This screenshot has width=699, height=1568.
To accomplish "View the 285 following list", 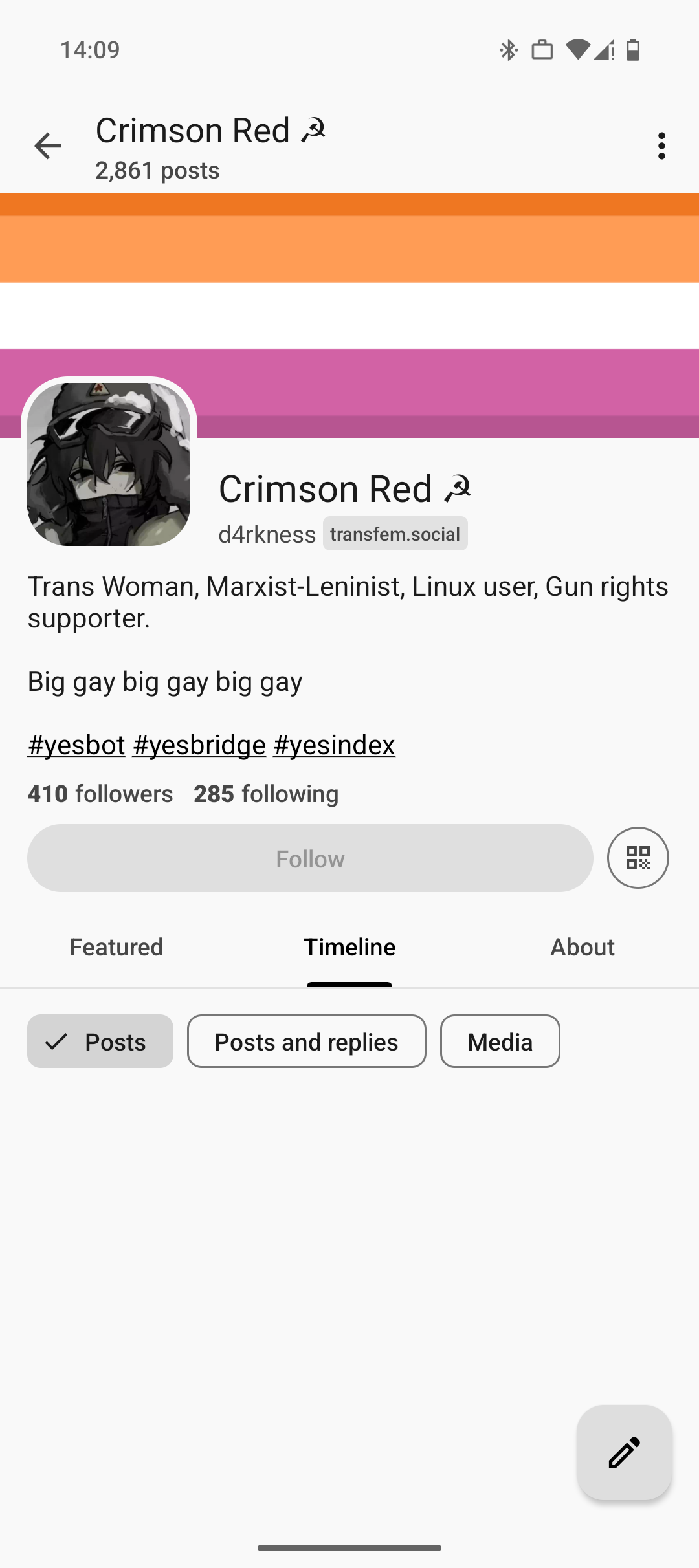I will [x=266, y=794].
